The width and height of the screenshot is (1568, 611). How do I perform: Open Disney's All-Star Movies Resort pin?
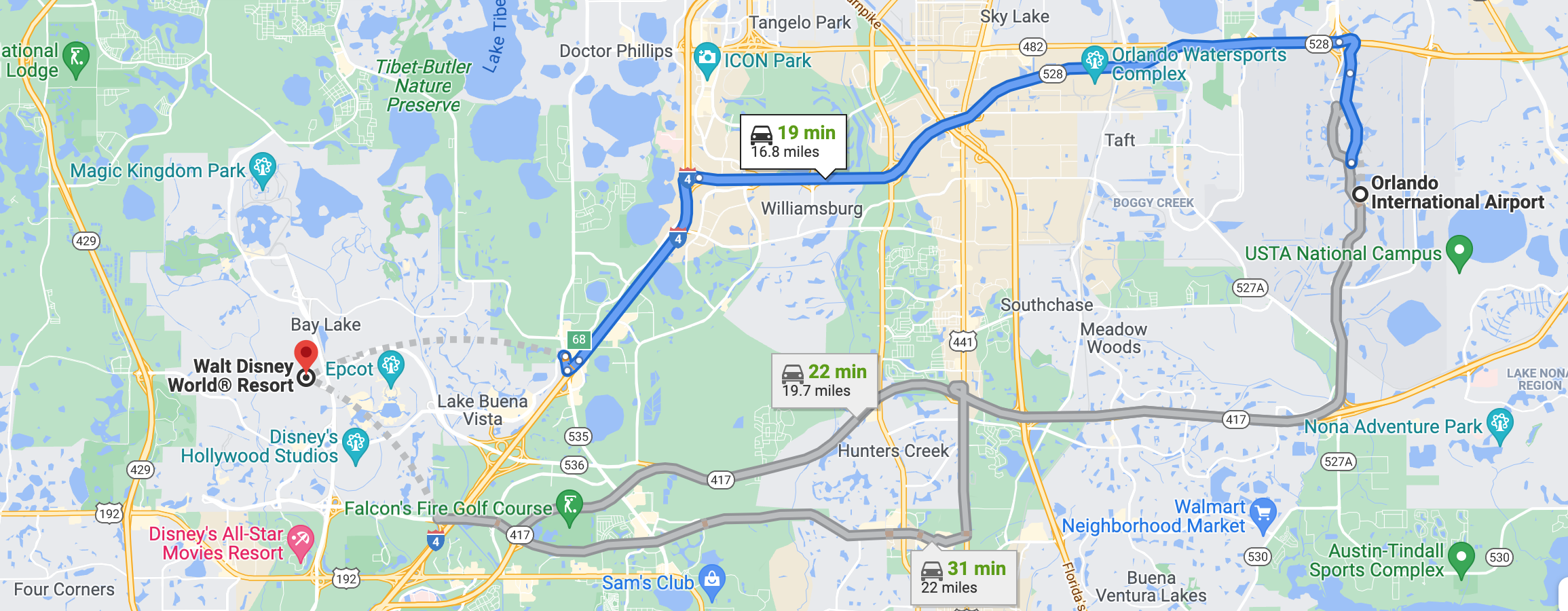pos(300,540)
